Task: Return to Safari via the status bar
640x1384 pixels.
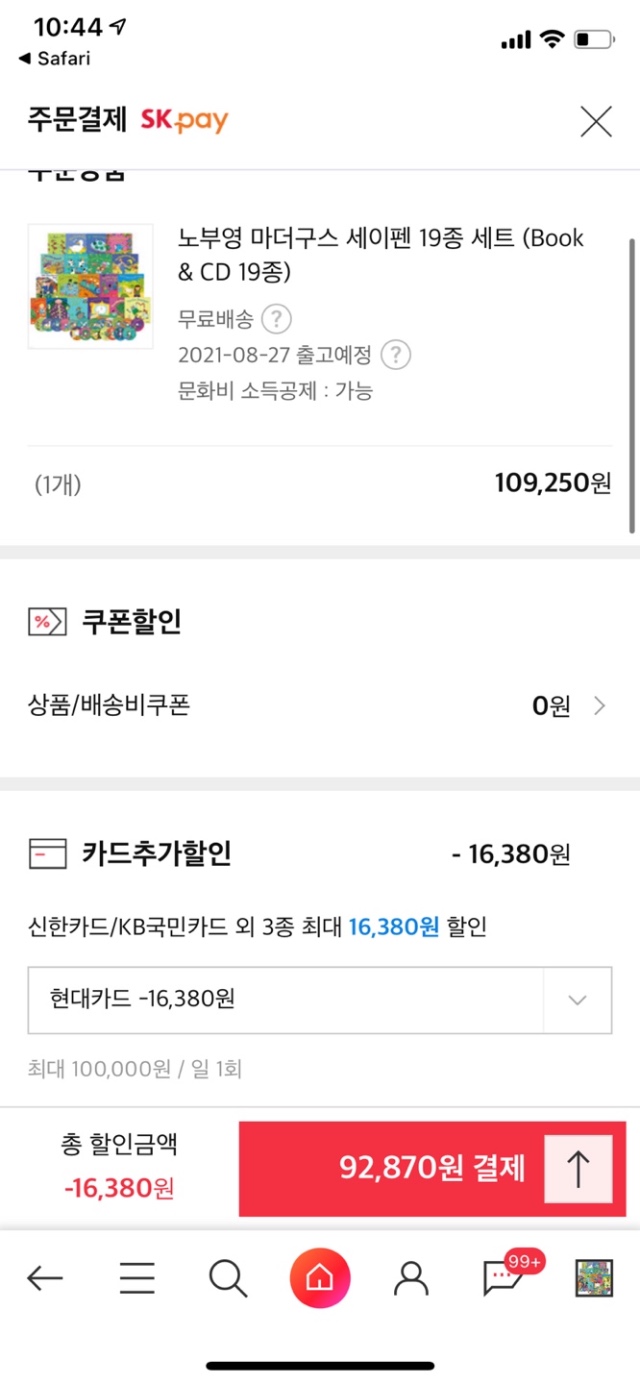Action: pos(55,59)
